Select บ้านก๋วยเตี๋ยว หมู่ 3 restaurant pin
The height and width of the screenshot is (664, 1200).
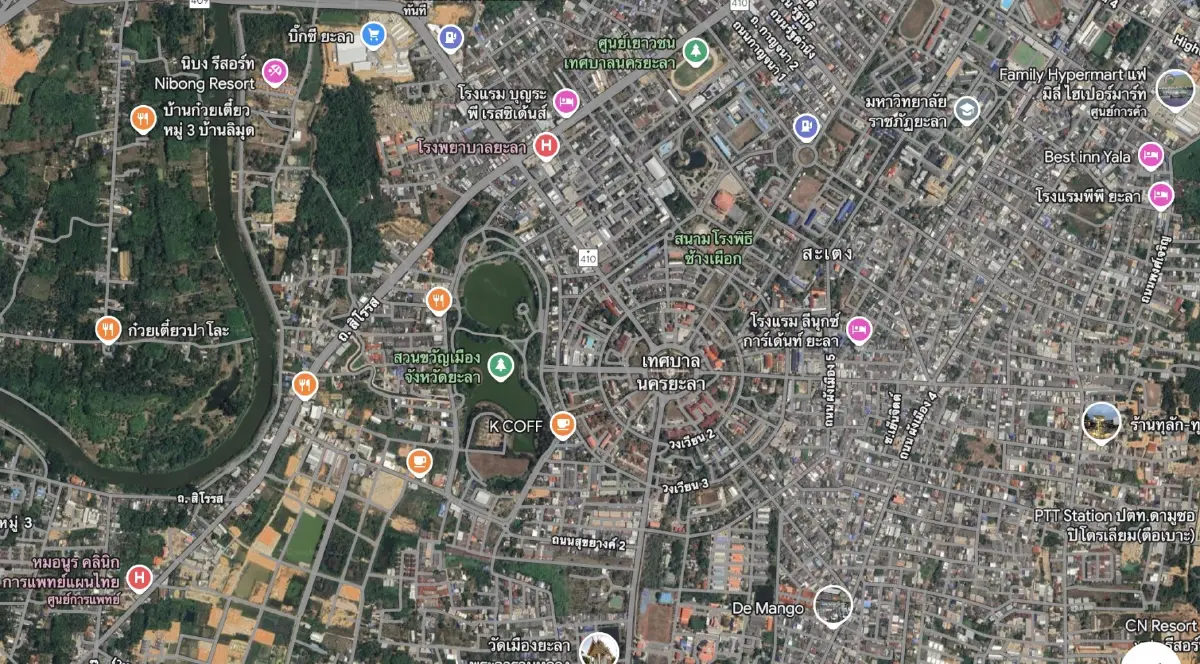pos(144,119)
